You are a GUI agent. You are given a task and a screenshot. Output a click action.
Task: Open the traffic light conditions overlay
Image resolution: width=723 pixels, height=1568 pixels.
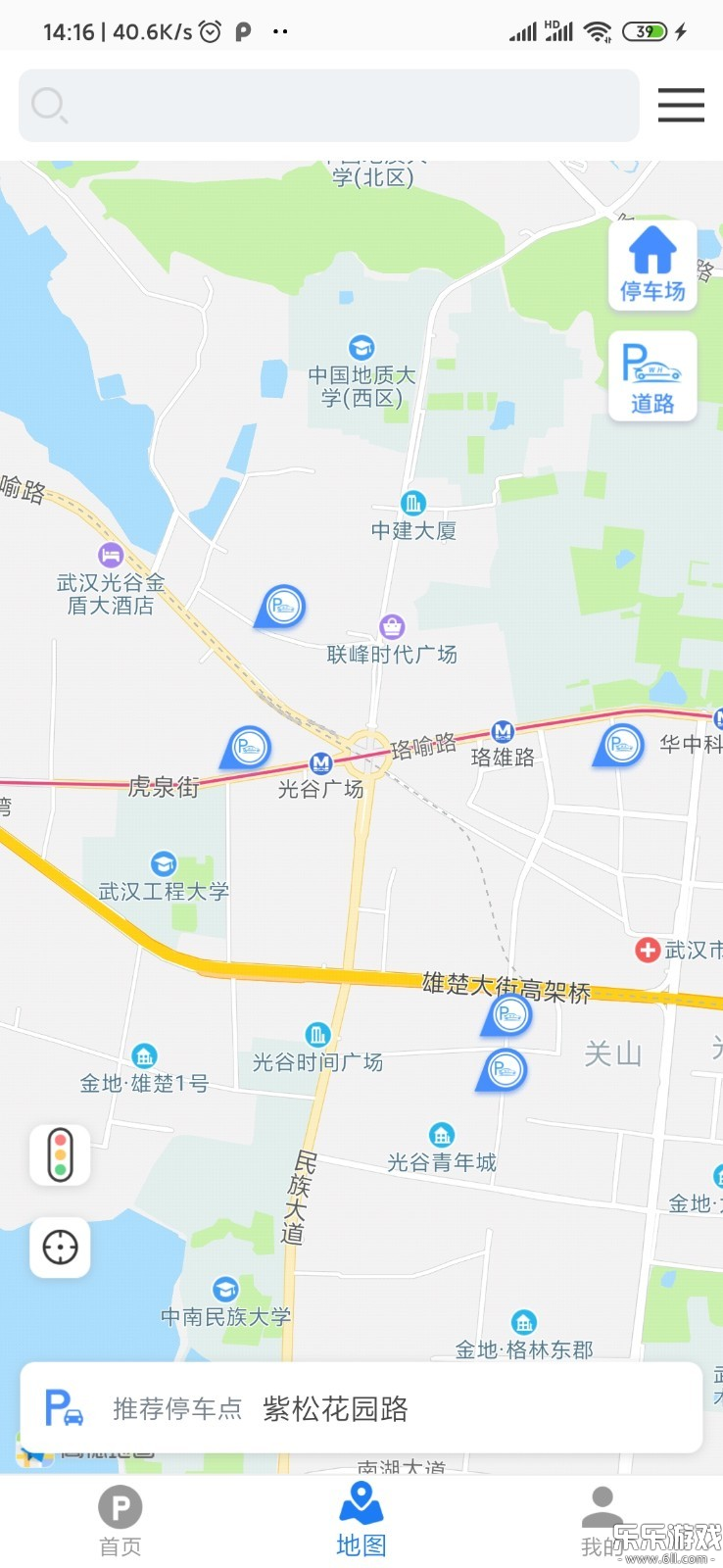point(60,1154)
